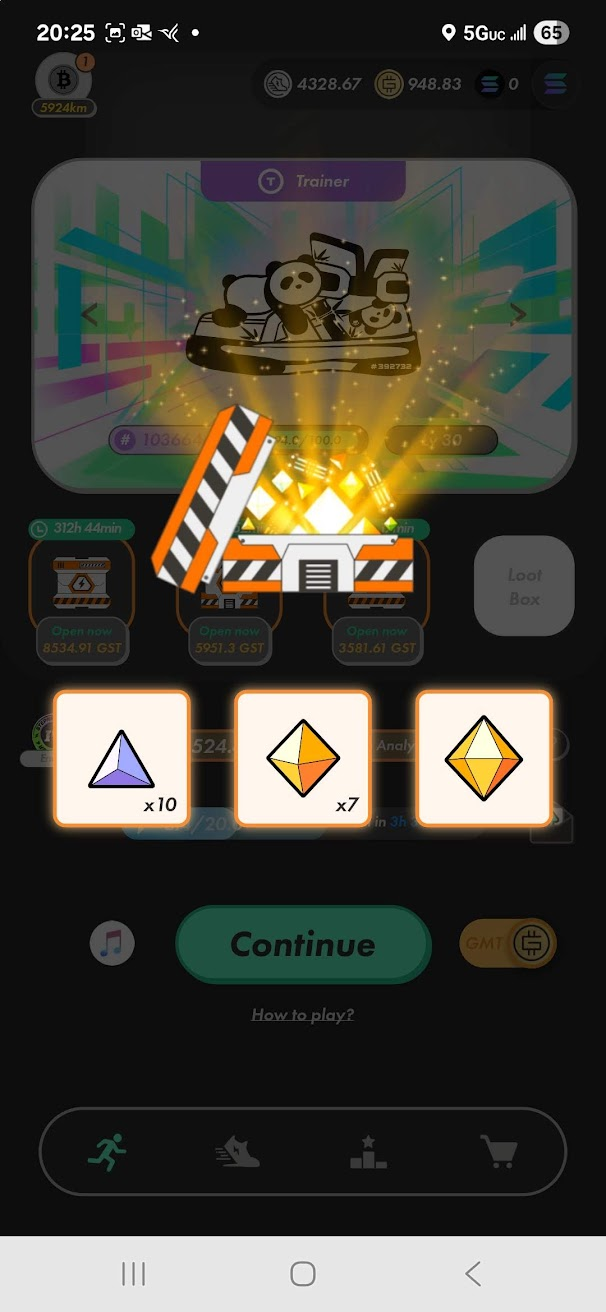606x1312 pixels.
Task: Select the orange gem reward x7
Action: coord(303,758)
